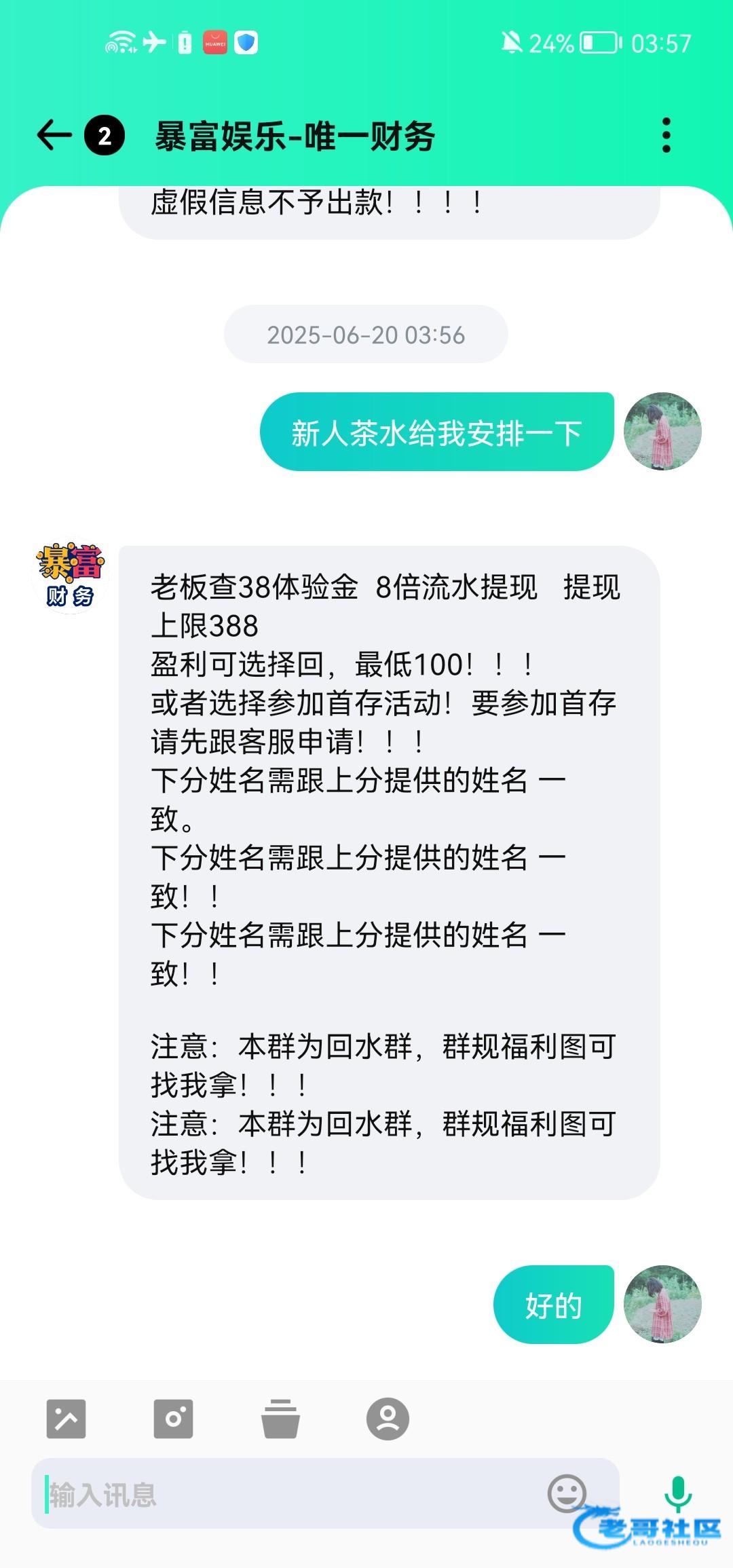Viewport: 733px width, 1568px height.
Task: Share a contact card
Action: pos(388,1419)
